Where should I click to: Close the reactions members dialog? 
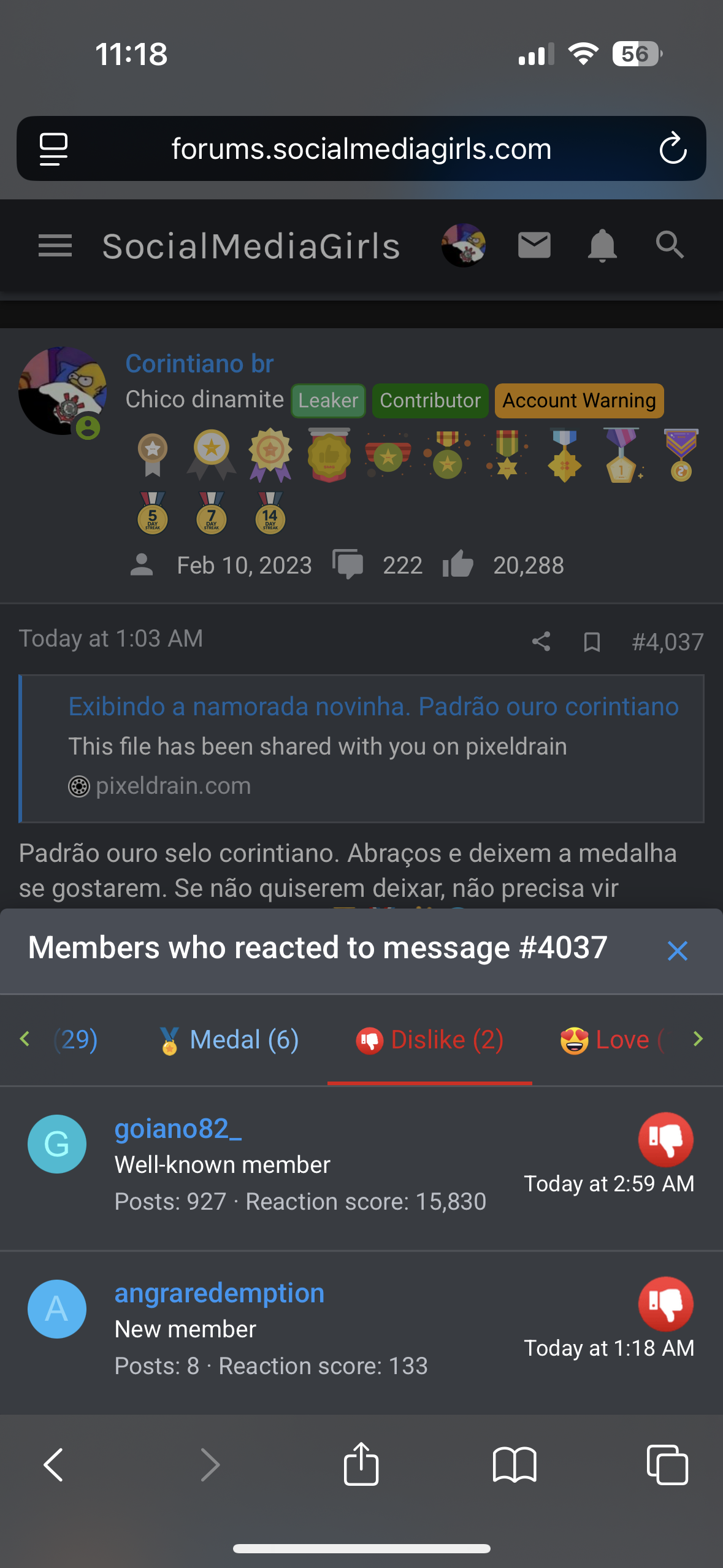[x=677, y=951]
